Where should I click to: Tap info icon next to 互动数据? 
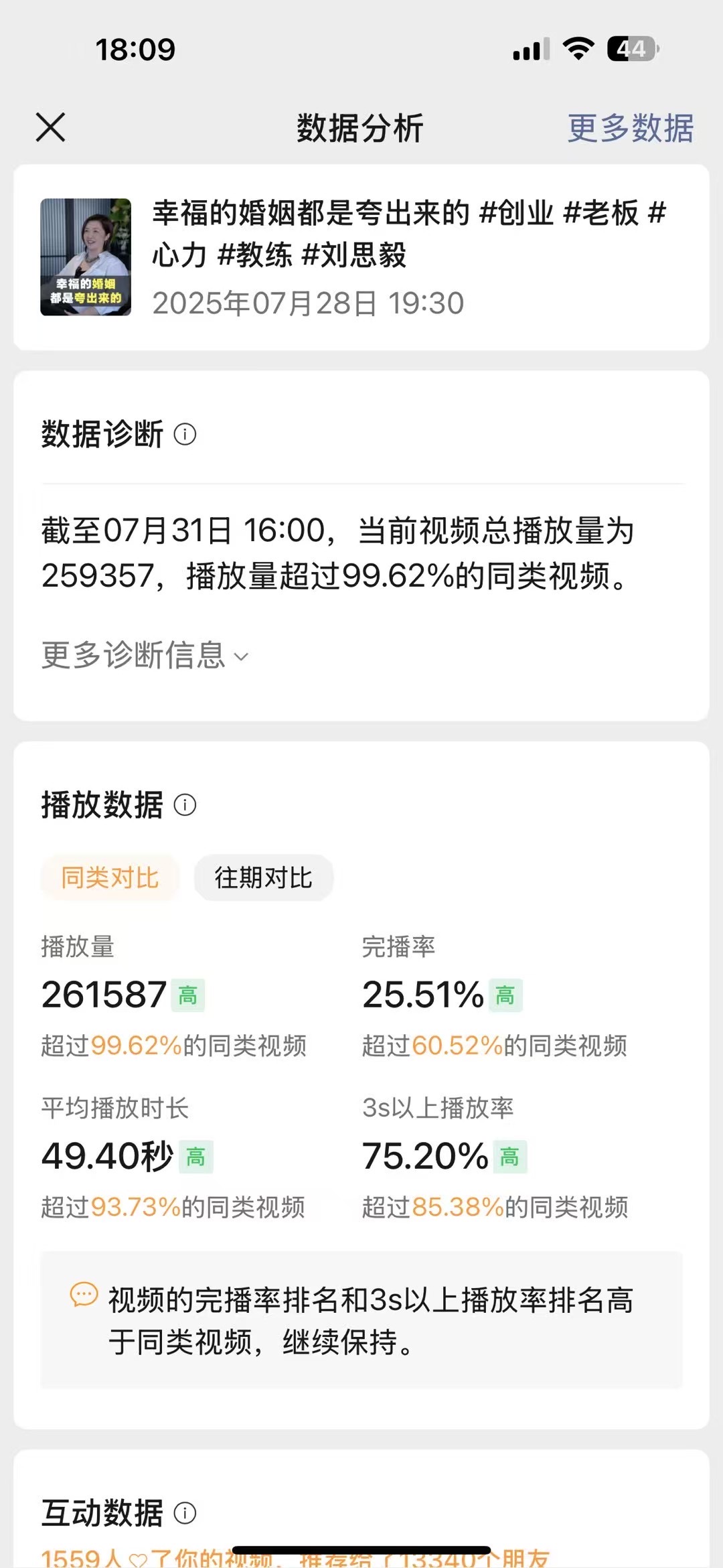point(185,1512)
